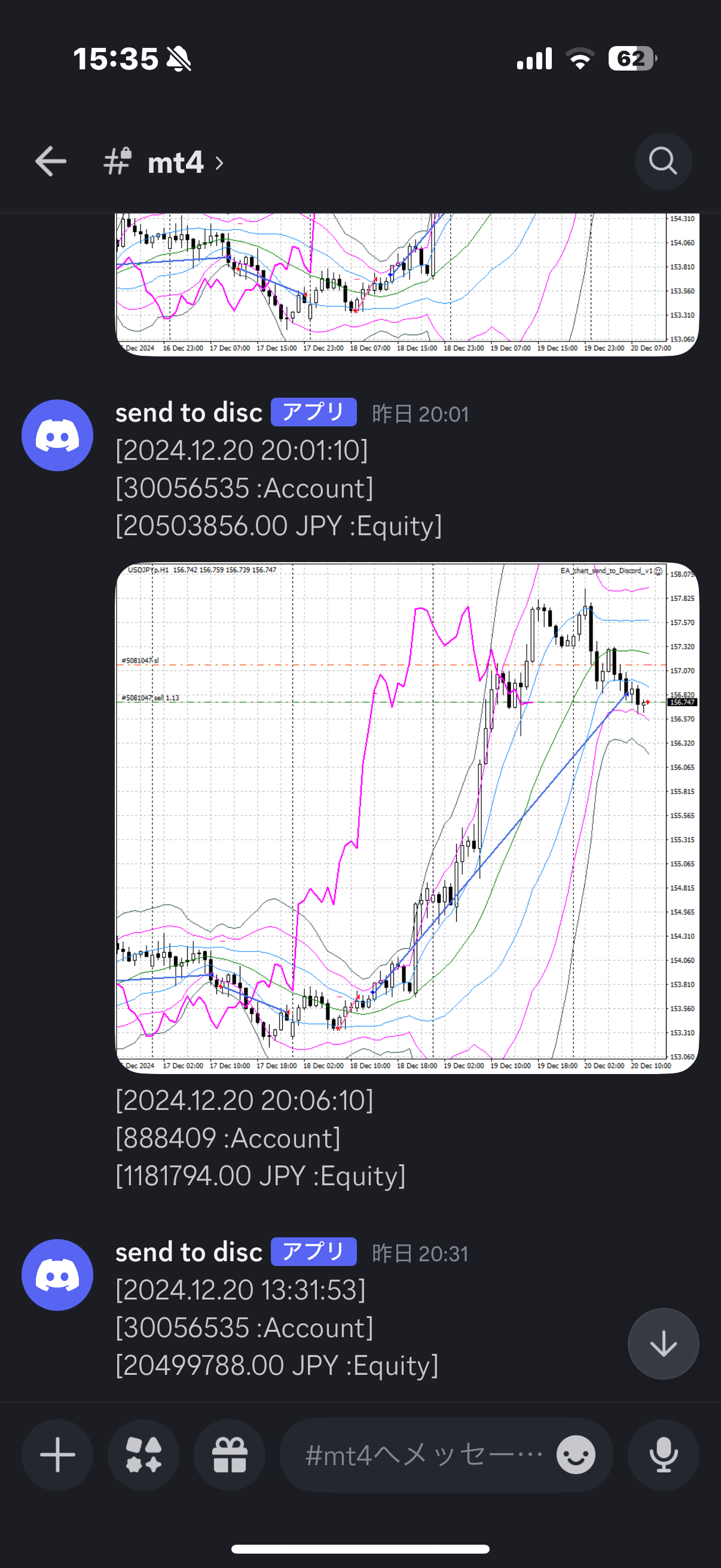The width and height of the screenshot is (721, 1568).
Task: Open the plus attachment menu
Action: coord(57,1455)
